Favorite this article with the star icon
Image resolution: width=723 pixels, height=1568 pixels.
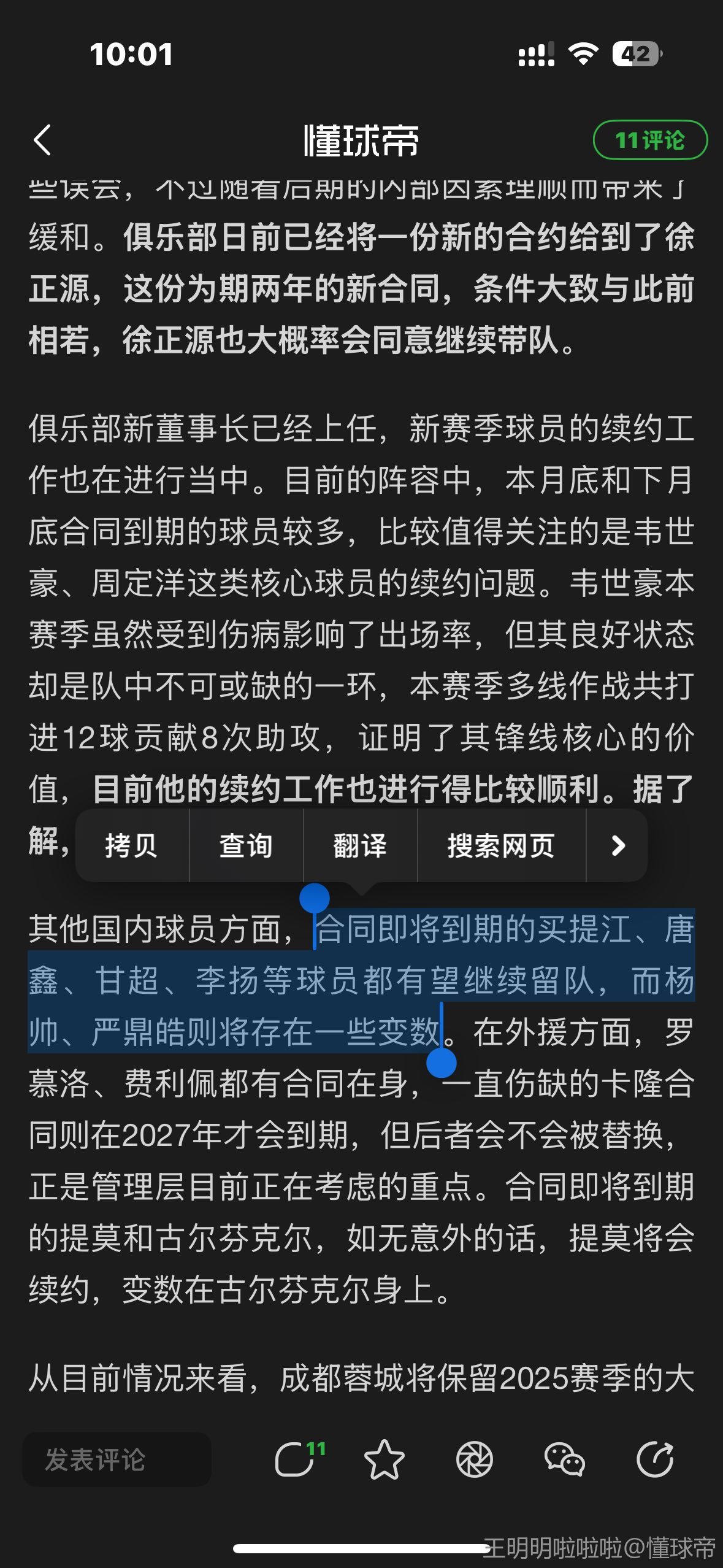coord(384,1459)
